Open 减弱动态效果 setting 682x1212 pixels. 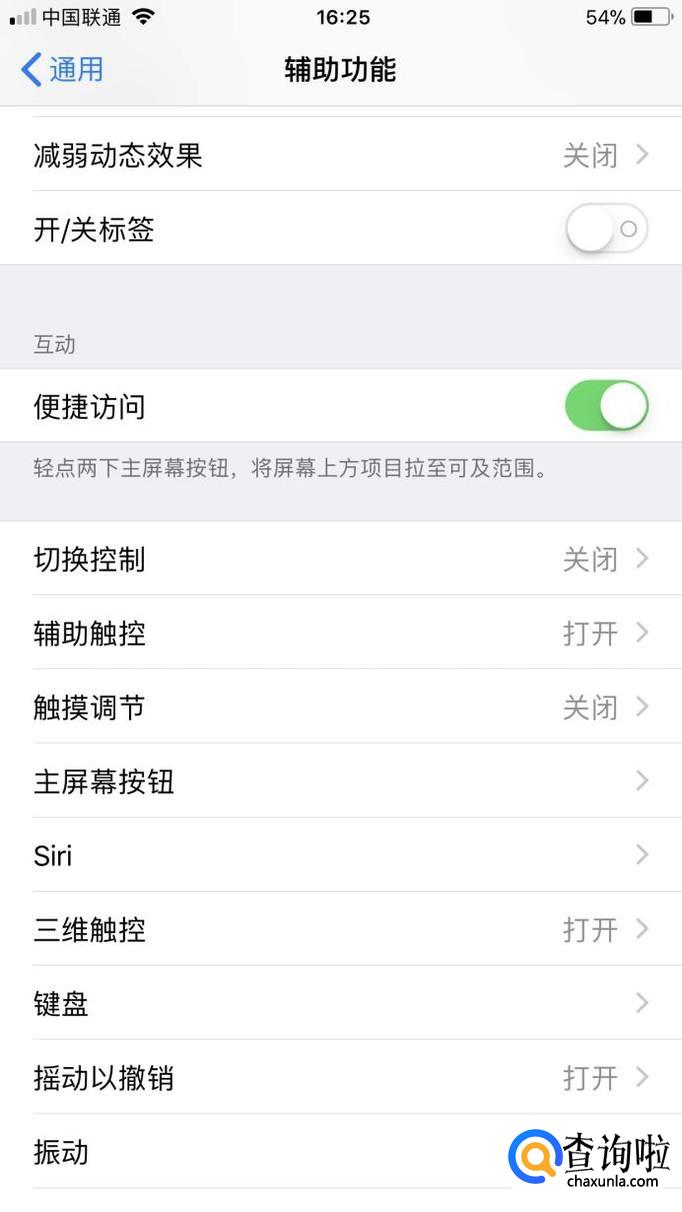pyautogui.click(x=340, y=155)
